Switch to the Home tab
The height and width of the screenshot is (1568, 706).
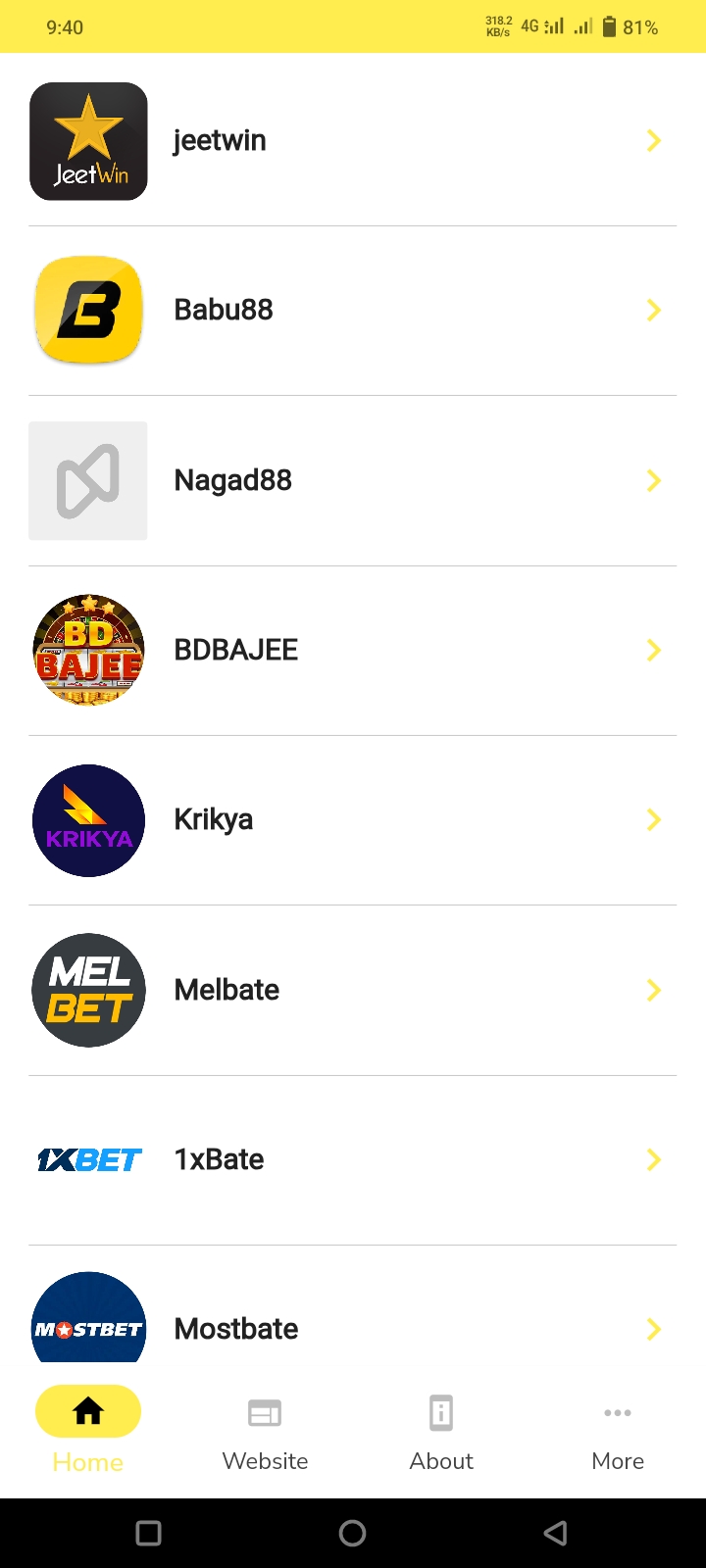point(88,1431)
